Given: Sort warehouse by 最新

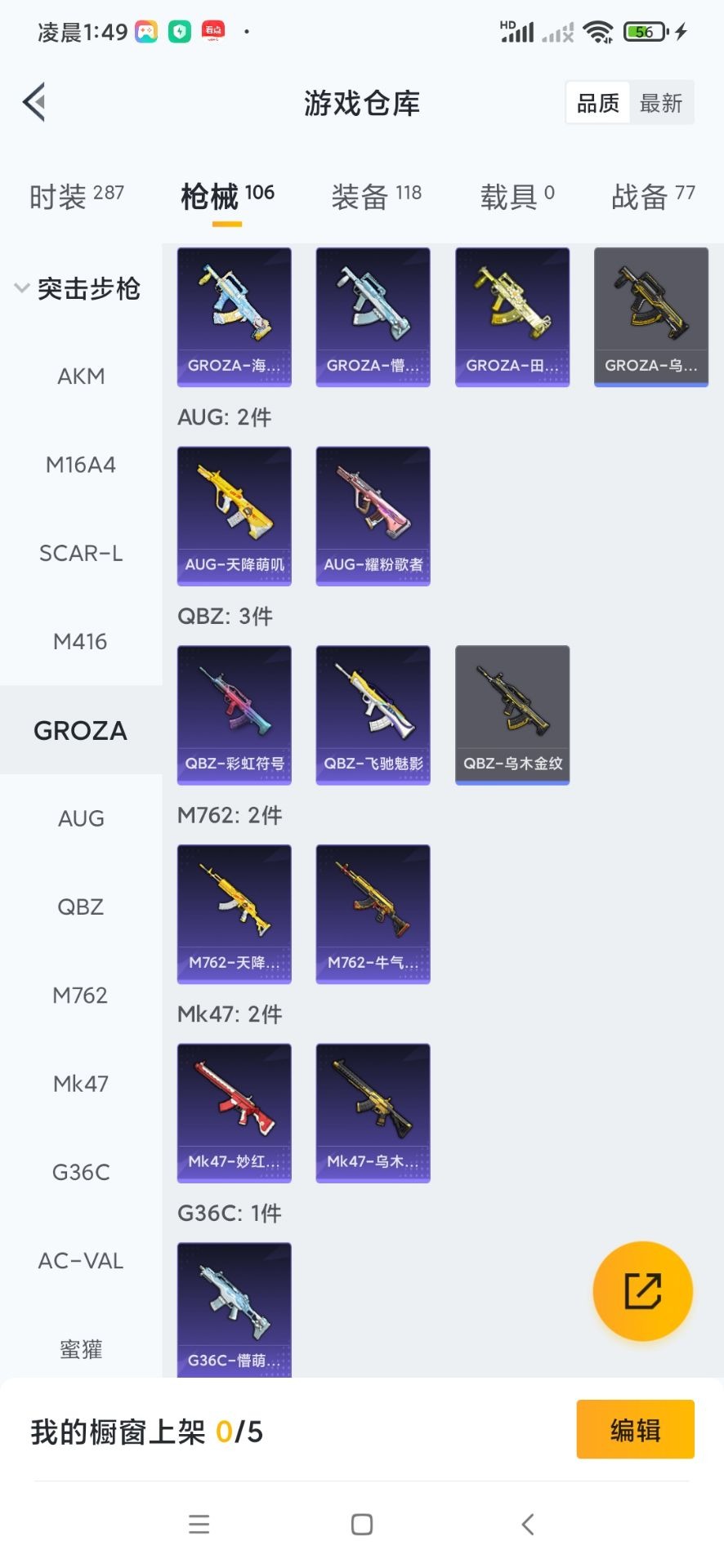Looking at the screenshot, I should [x=660, y=103].
